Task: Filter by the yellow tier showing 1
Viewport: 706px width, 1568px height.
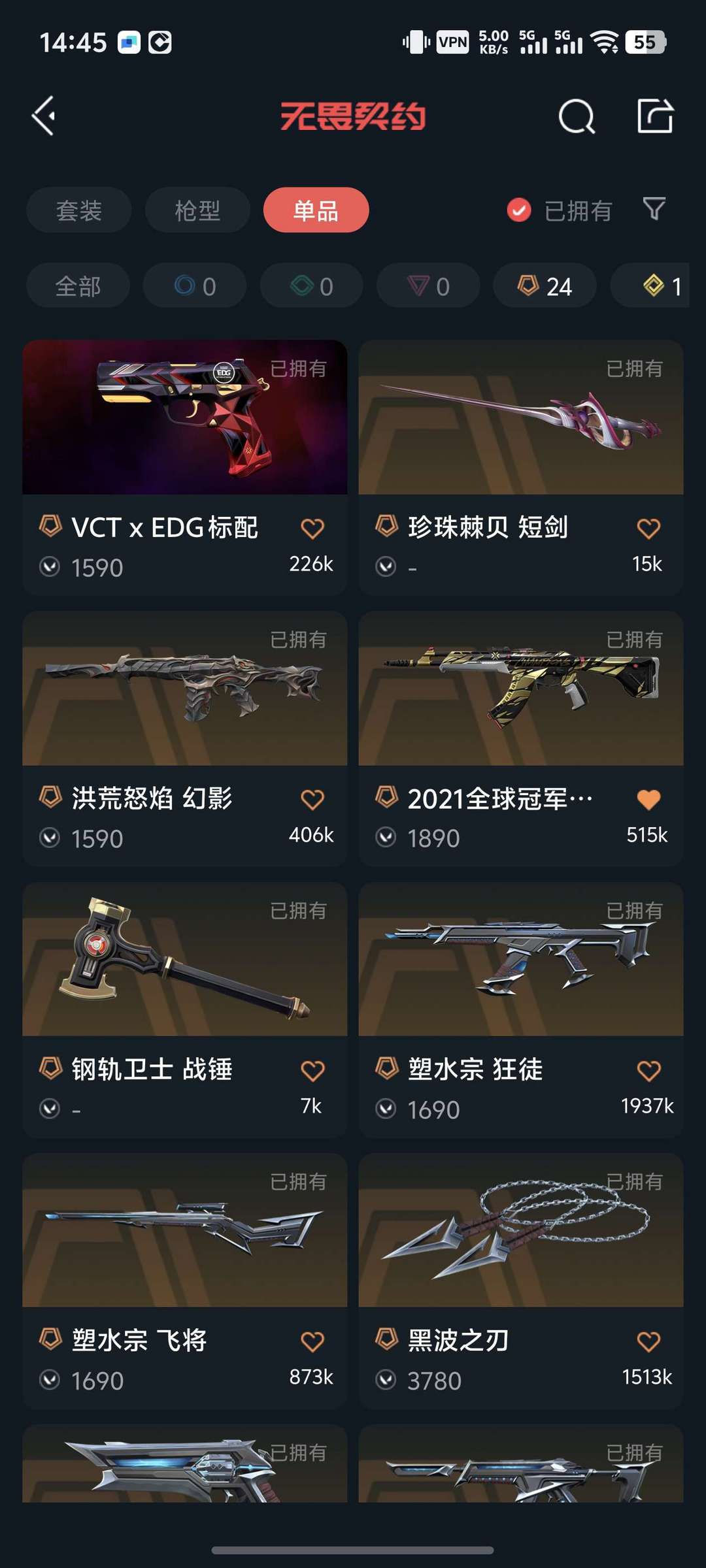Action: coord(660,286)
